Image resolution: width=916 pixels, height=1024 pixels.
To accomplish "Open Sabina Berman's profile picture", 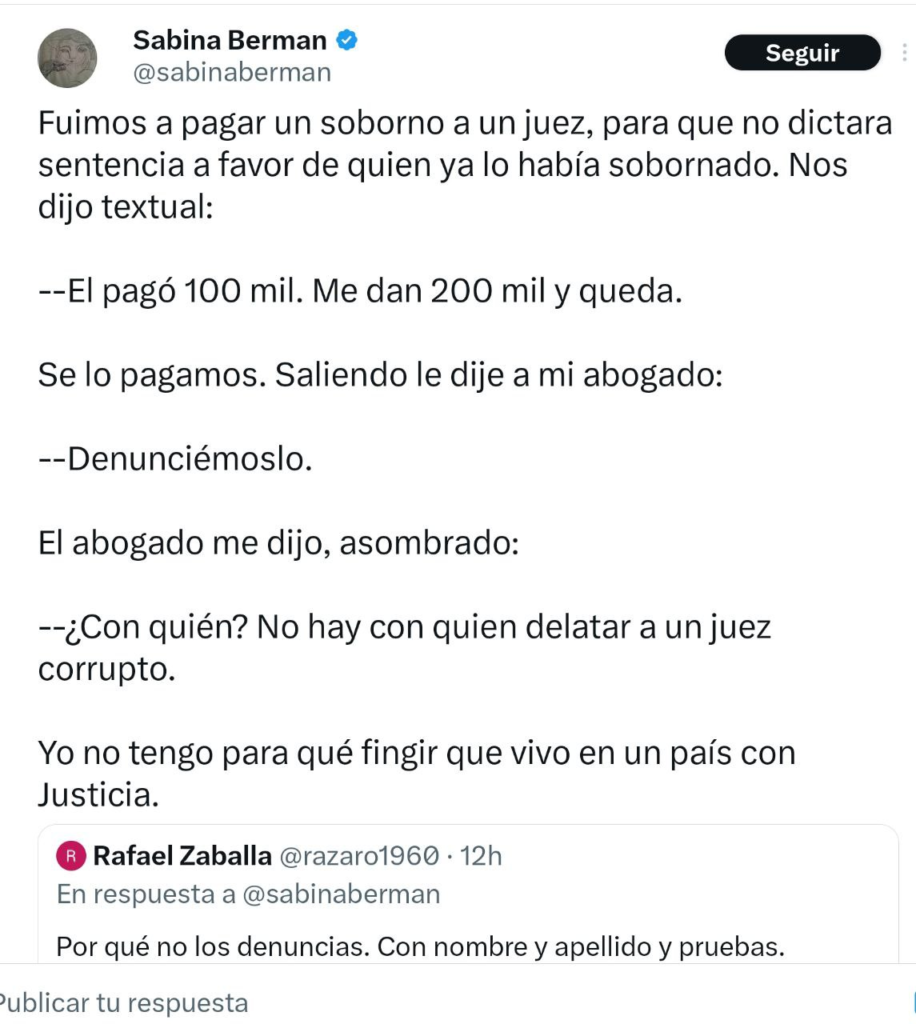I will point(67,57).
